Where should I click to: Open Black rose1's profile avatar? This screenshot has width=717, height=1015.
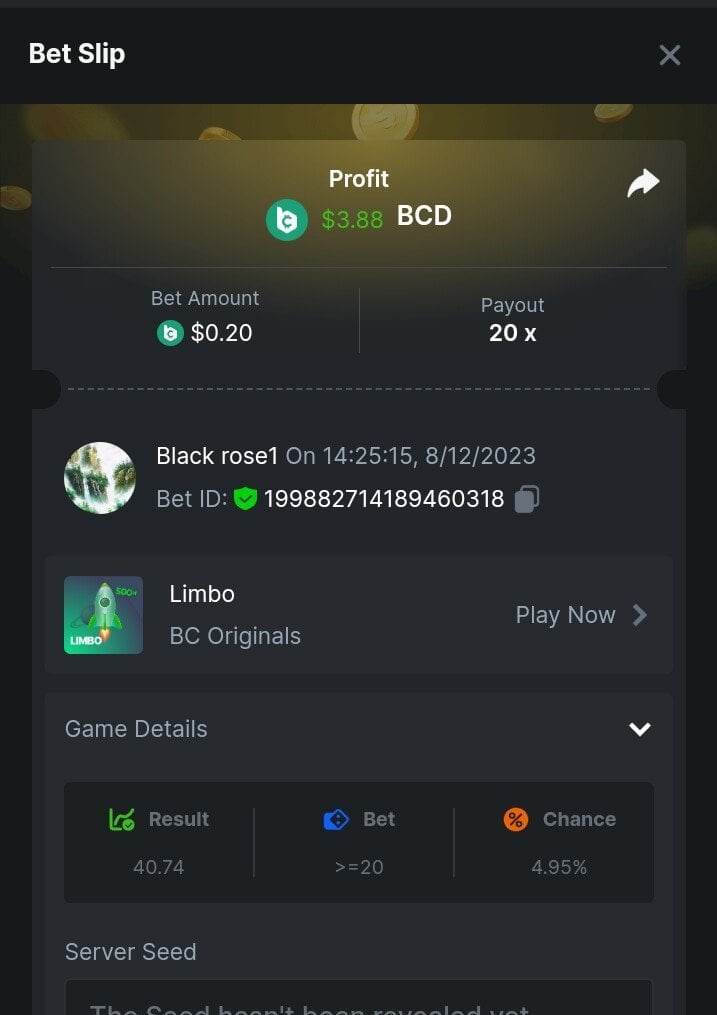click(x=100, y=478)
